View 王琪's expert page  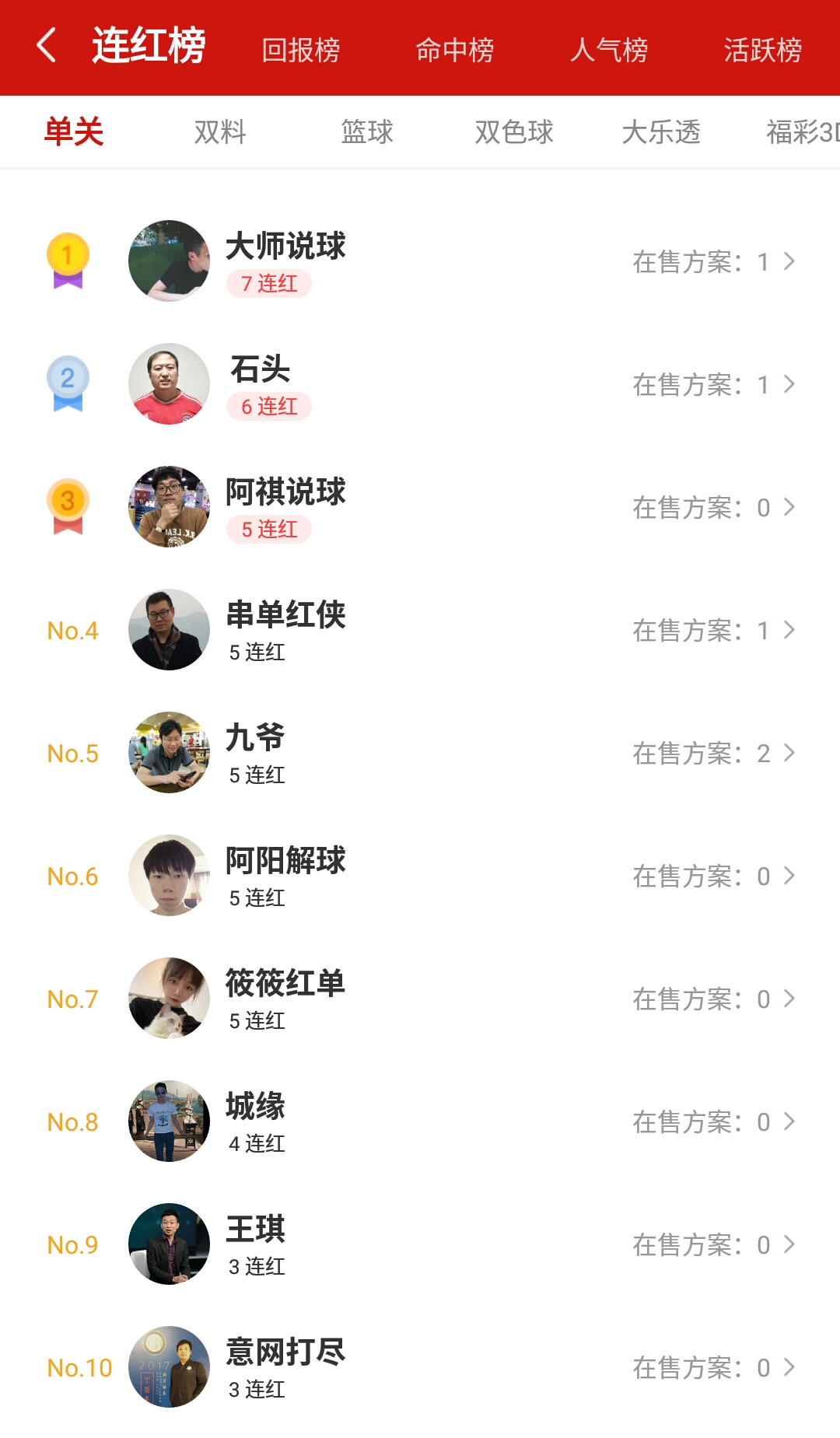tap(420, 1244)
